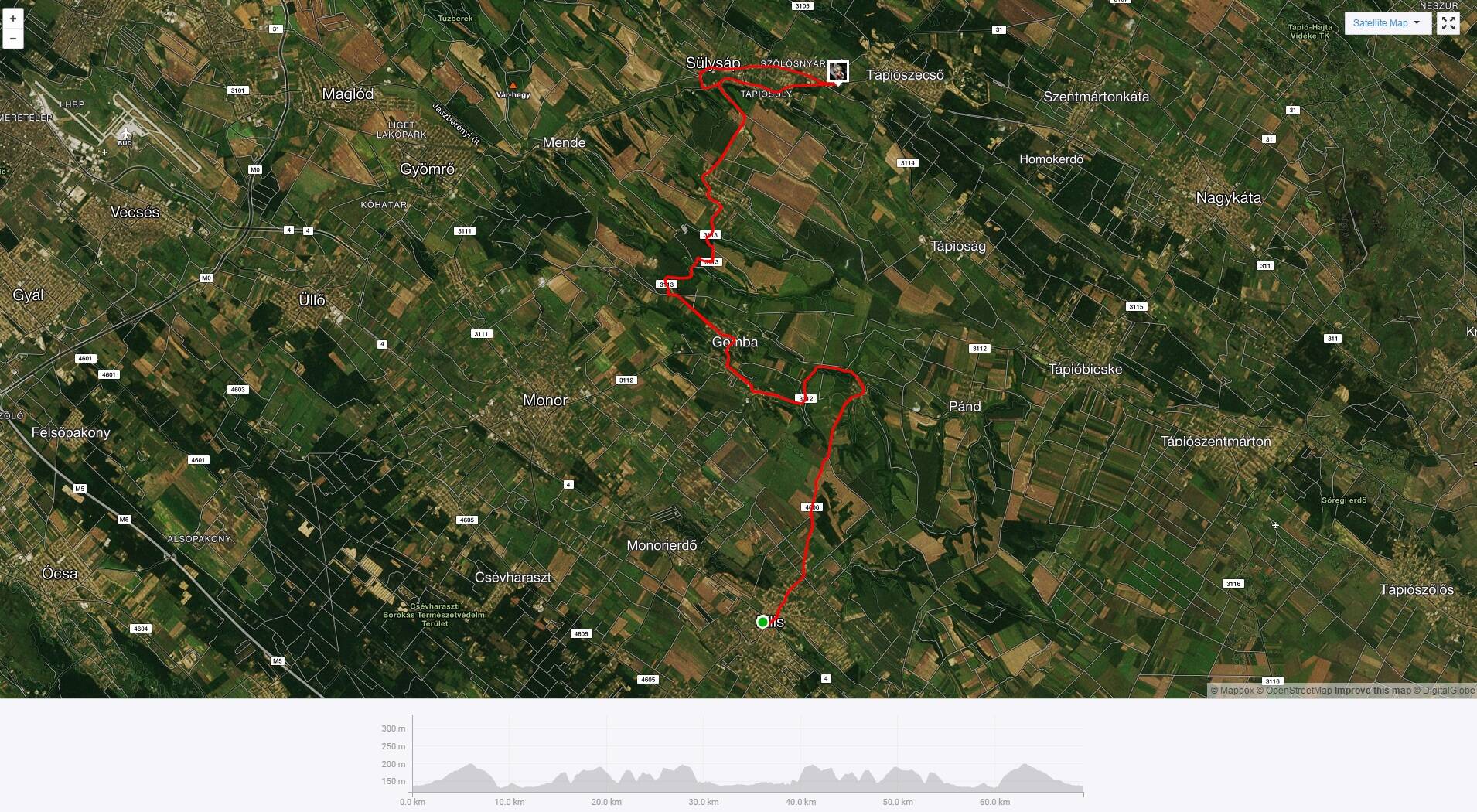Image resolution: width=1477 pixels, height=812 pixels.
Task: Select the green start point marker
Action: tap(762, 622)
